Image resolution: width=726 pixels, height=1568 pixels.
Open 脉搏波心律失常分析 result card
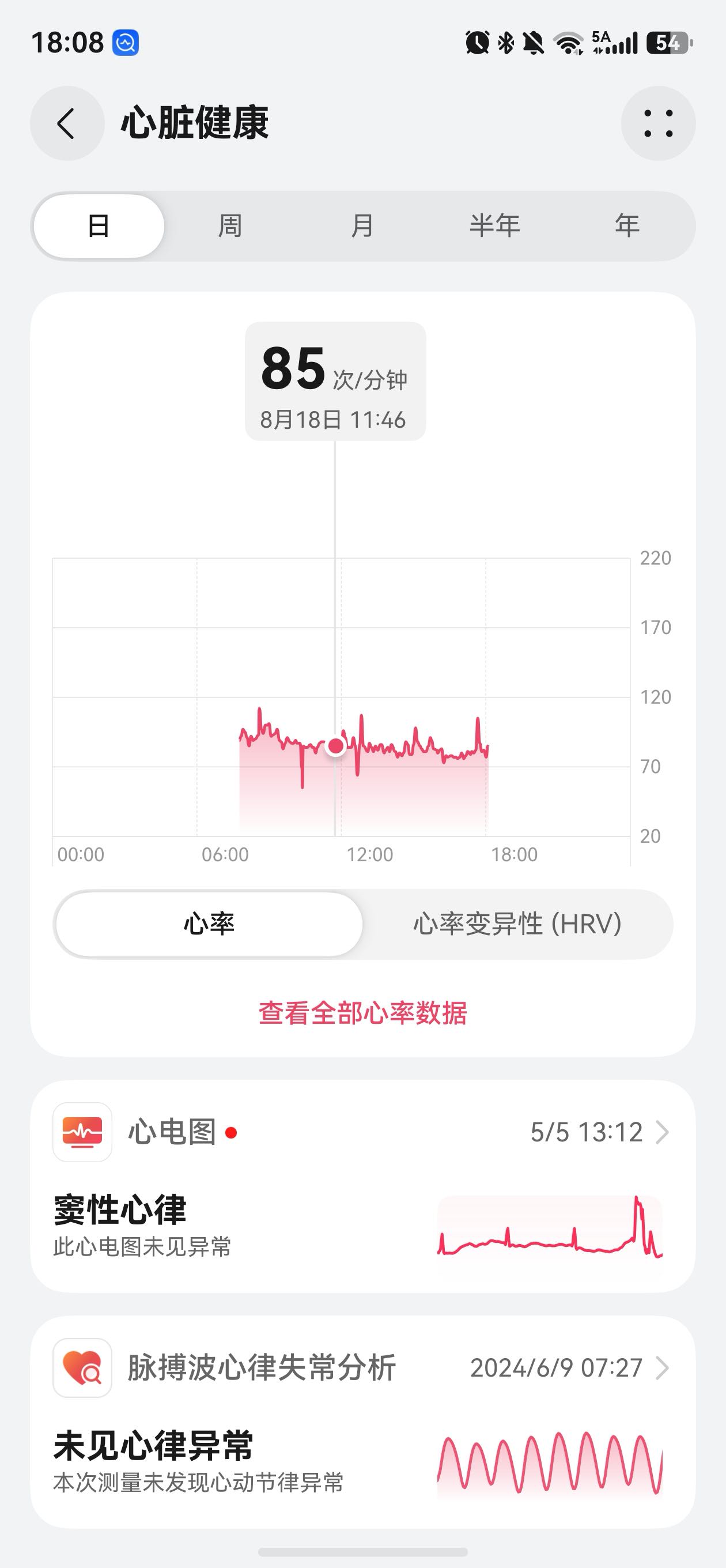(x=362, y=1423)
